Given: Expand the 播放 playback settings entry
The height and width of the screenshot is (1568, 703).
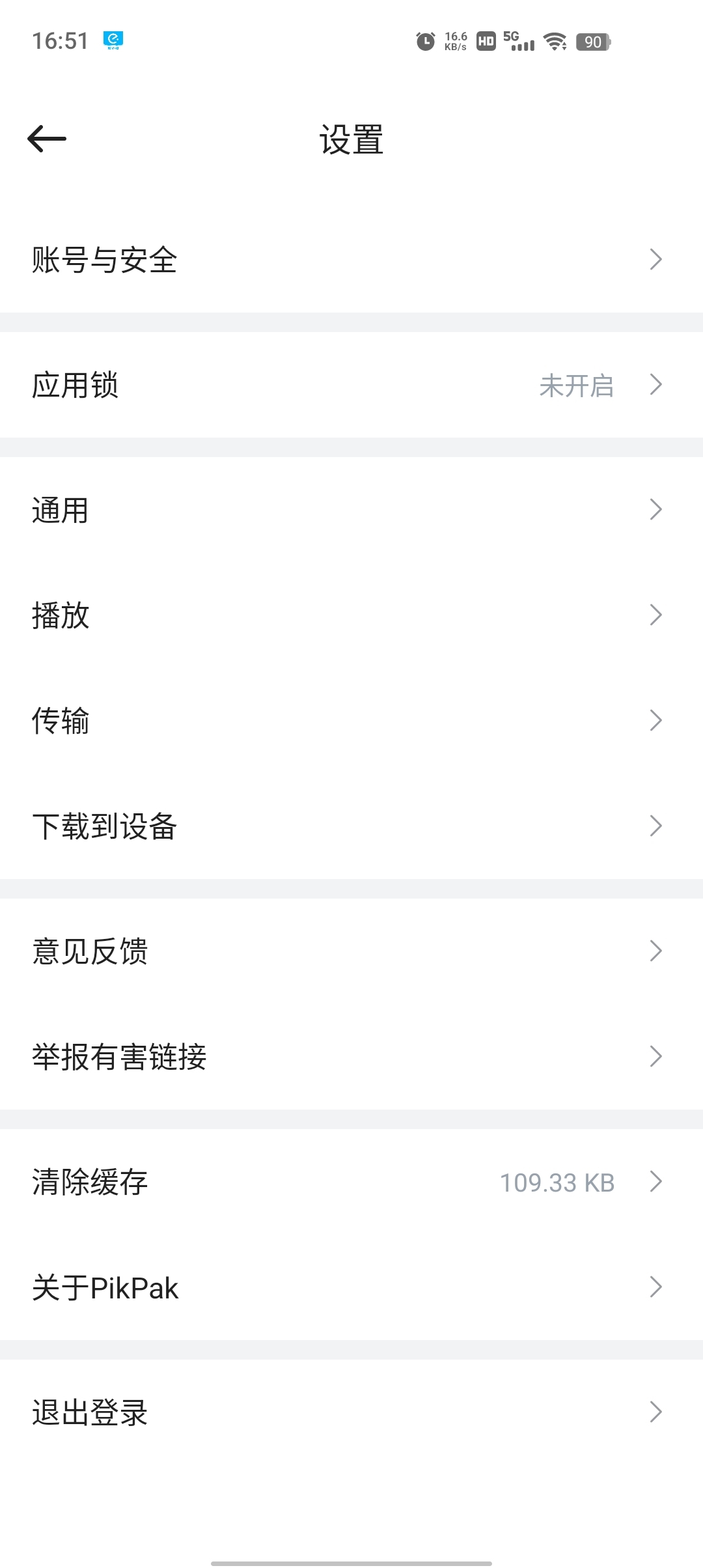Looking at the screenshot, I should tap(351, 615).
